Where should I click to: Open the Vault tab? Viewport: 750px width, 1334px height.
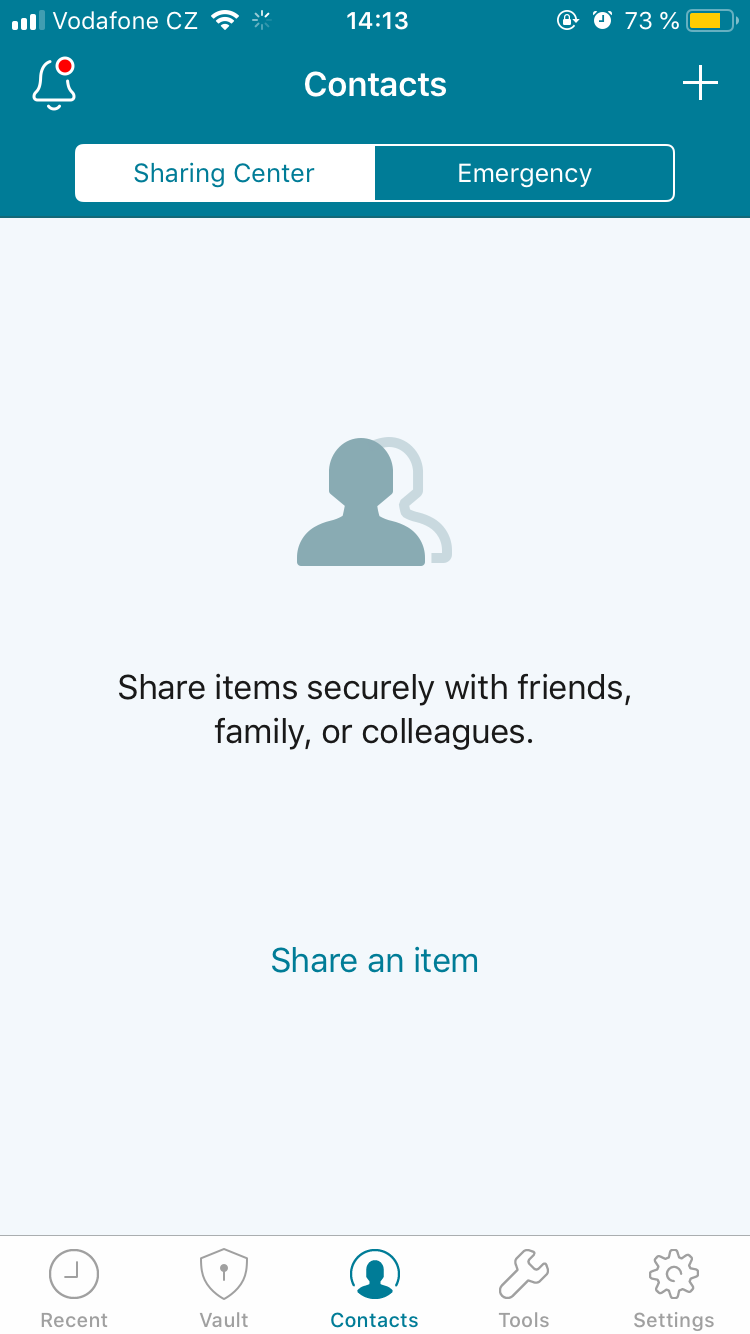224,1288
